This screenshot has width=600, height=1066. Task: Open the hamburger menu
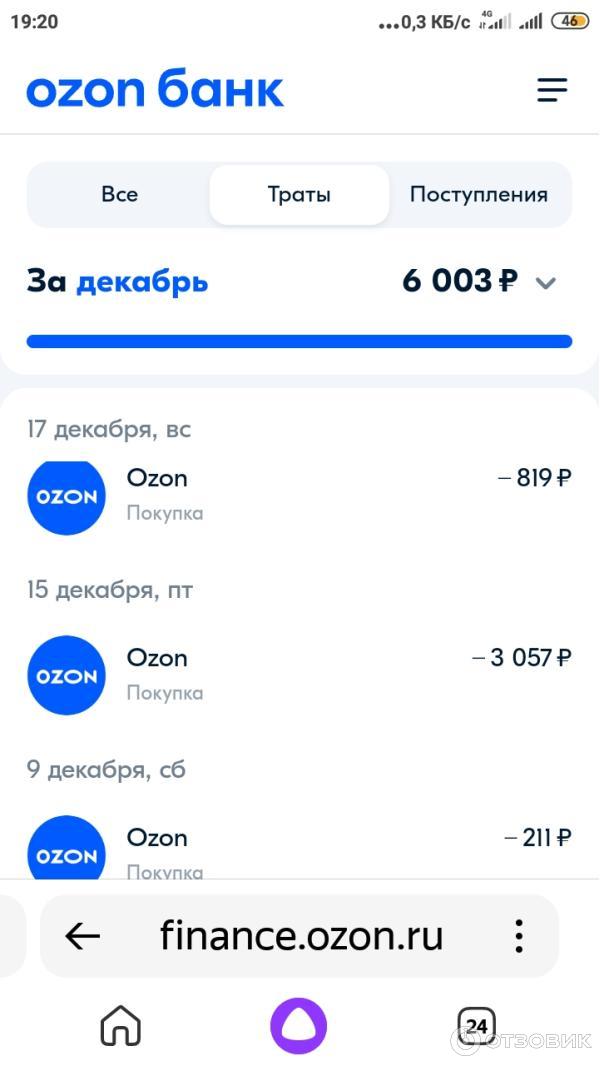click(552, 90)
